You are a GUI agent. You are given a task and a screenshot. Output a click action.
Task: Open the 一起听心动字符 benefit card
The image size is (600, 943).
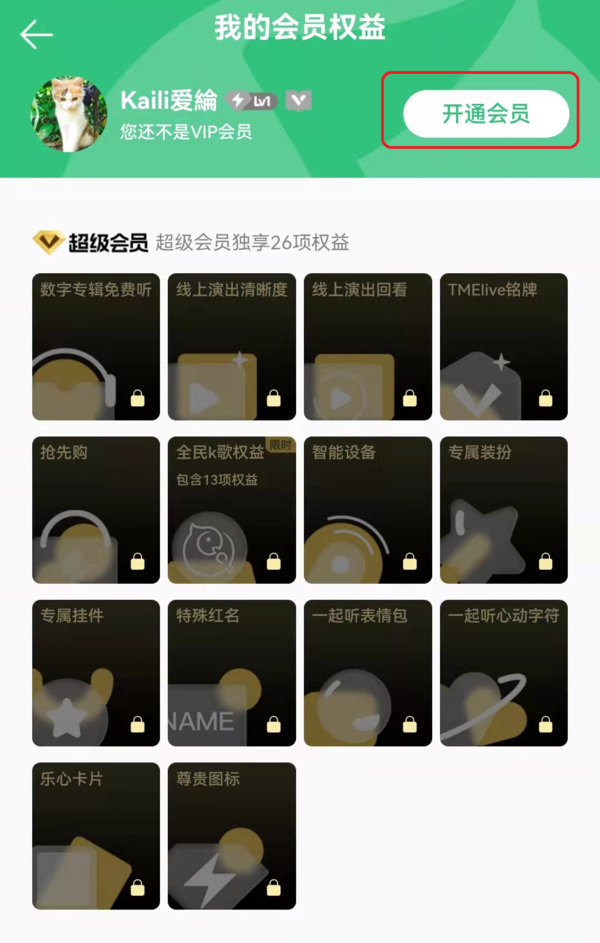(x=504, y=672)
